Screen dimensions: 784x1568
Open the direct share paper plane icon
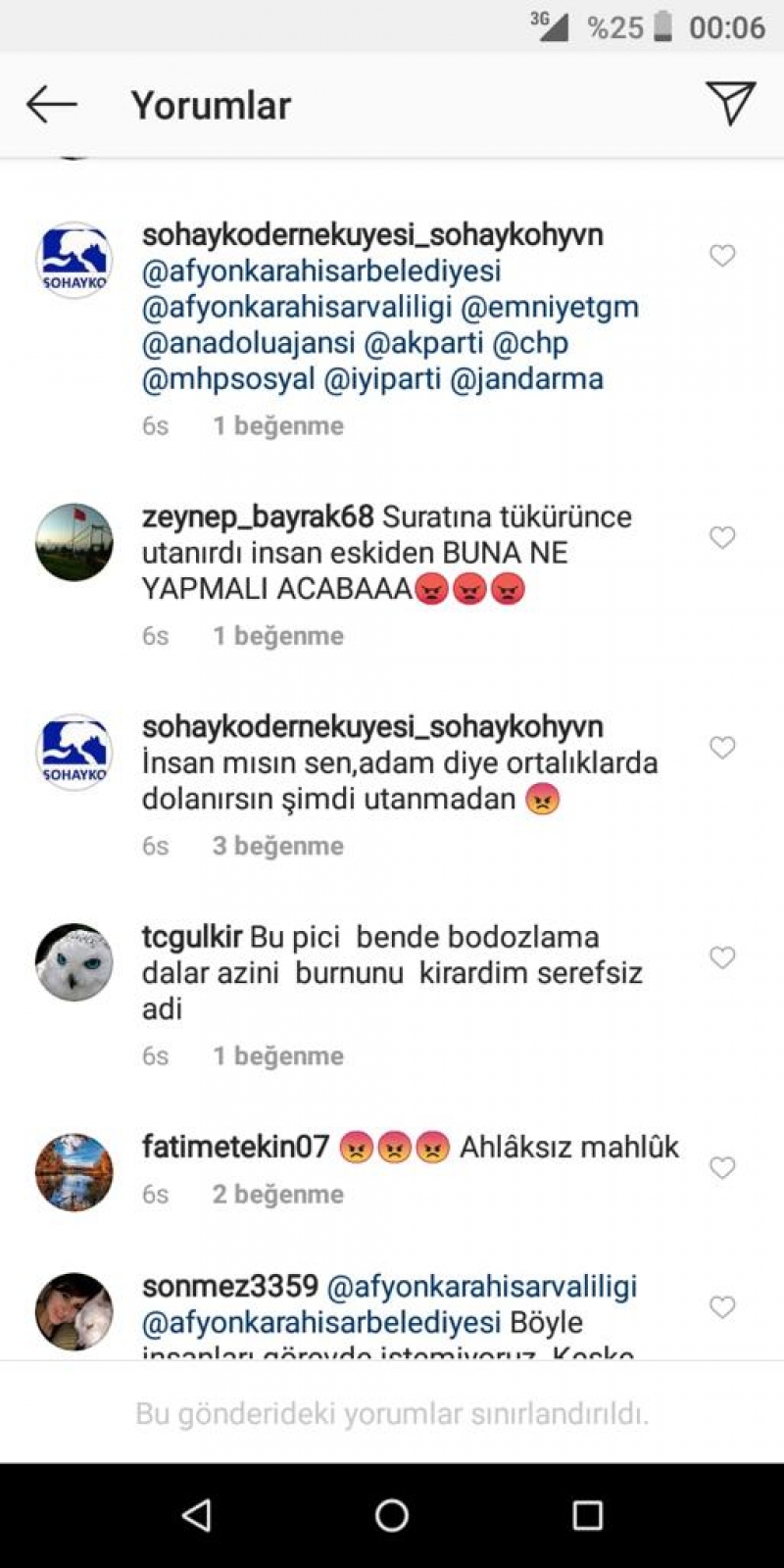730,103
